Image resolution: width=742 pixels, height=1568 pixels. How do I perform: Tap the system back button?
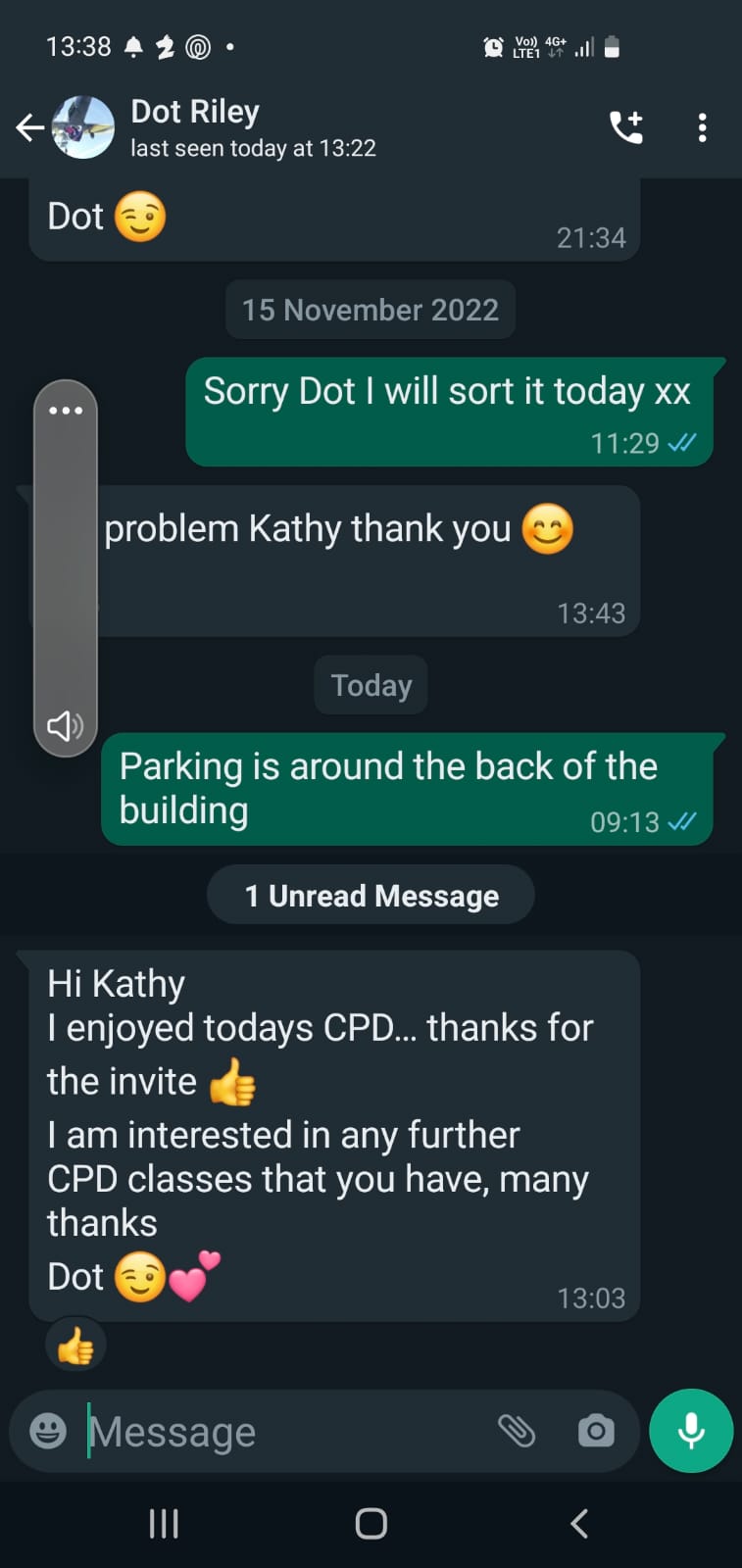(579, 1523)
